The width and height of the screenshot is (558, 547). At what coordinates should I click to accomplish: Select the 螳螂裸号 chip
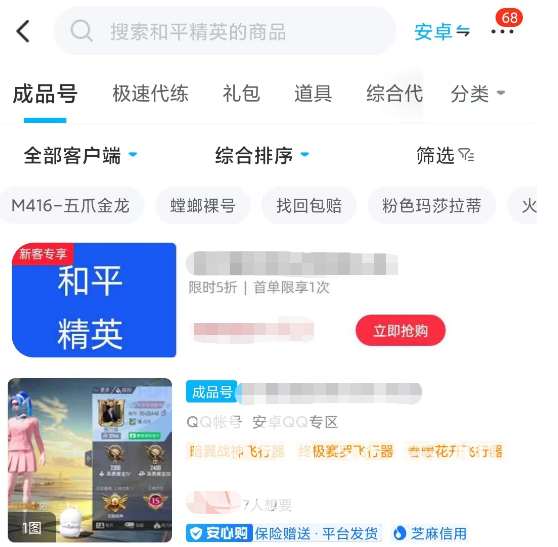point(203,206)
